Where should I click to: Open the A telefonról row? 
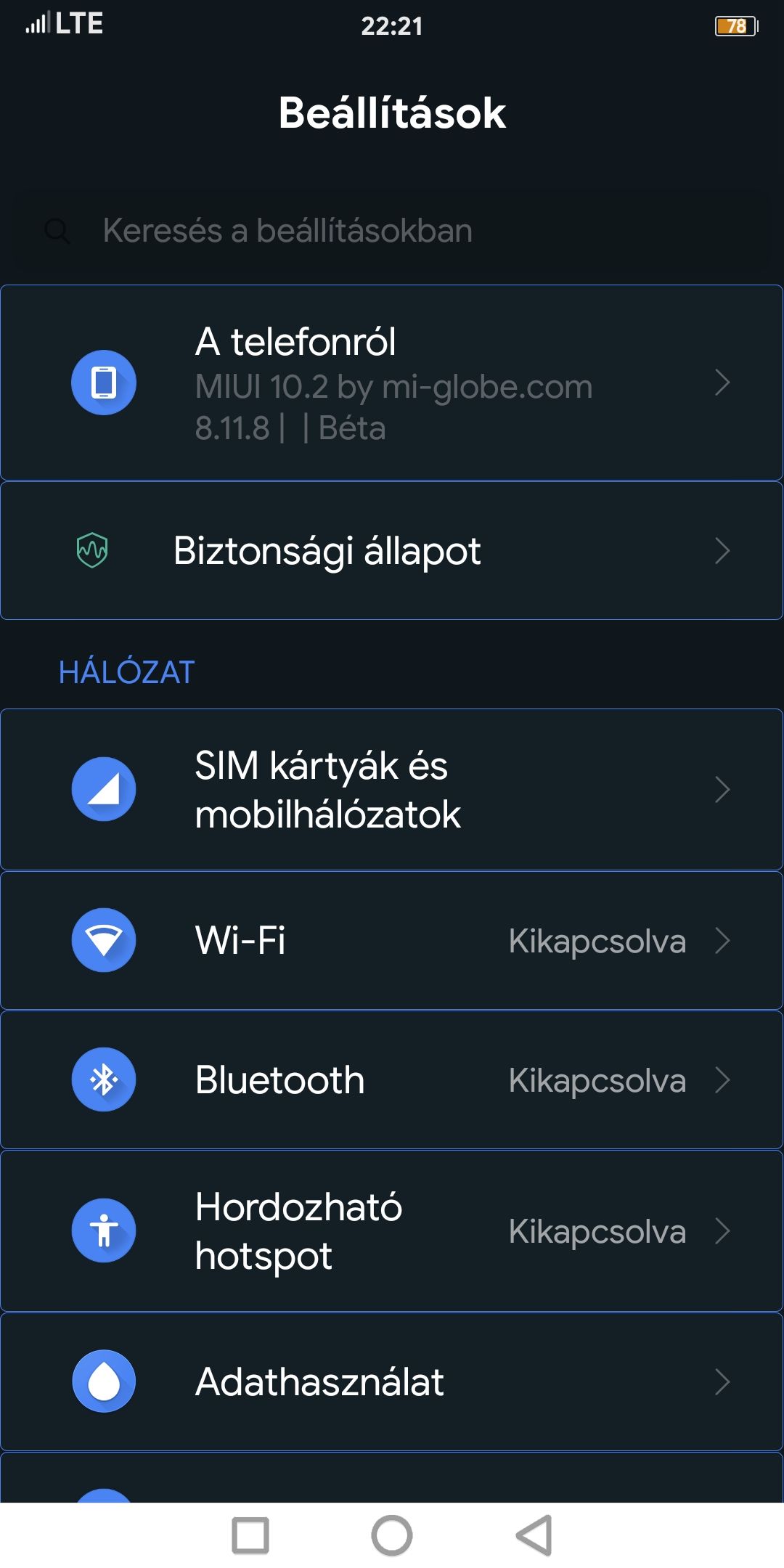pos(392,383)
